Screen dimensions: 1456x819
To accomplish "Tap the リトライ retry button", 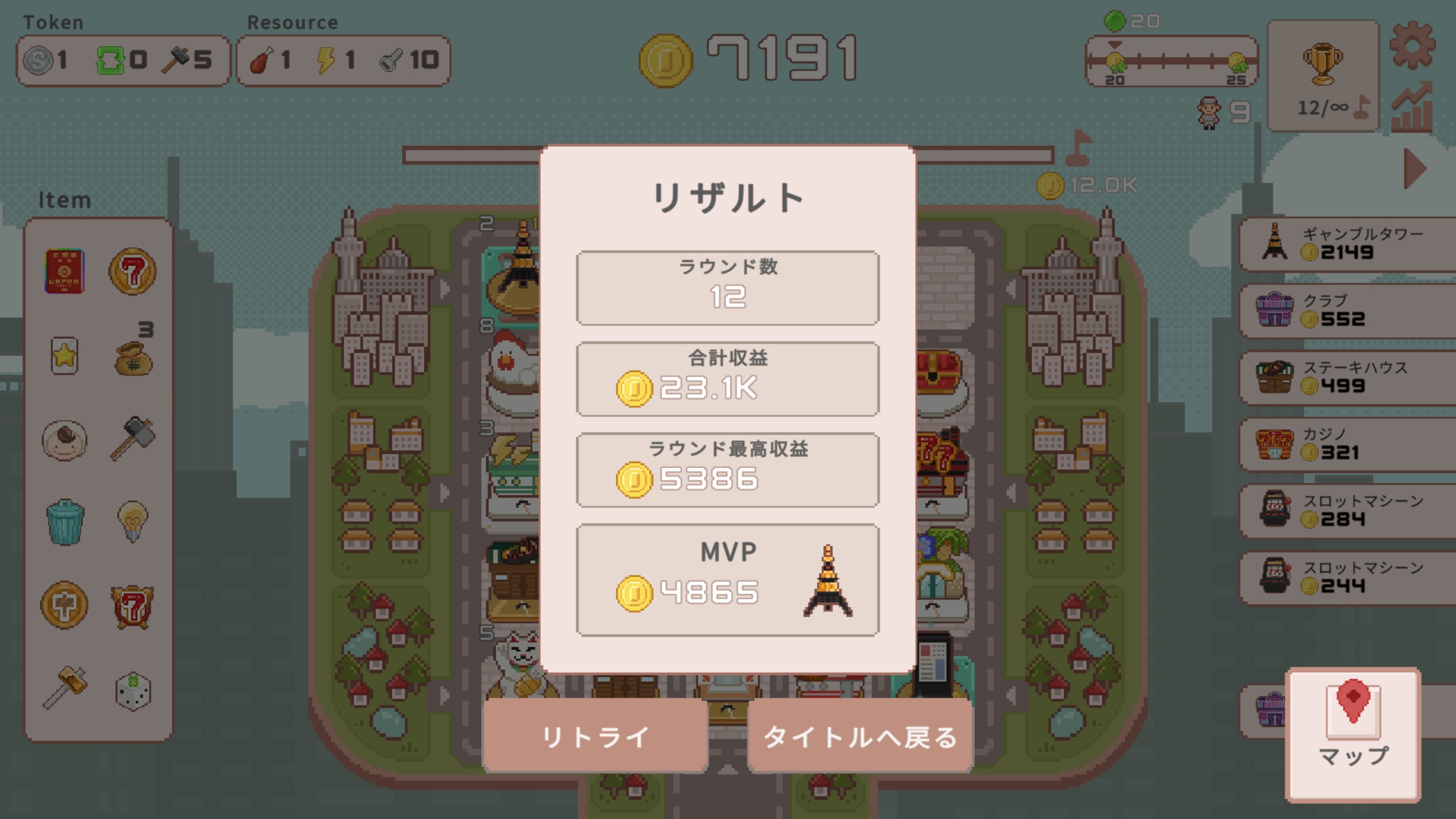I will [x=595, y=736].
